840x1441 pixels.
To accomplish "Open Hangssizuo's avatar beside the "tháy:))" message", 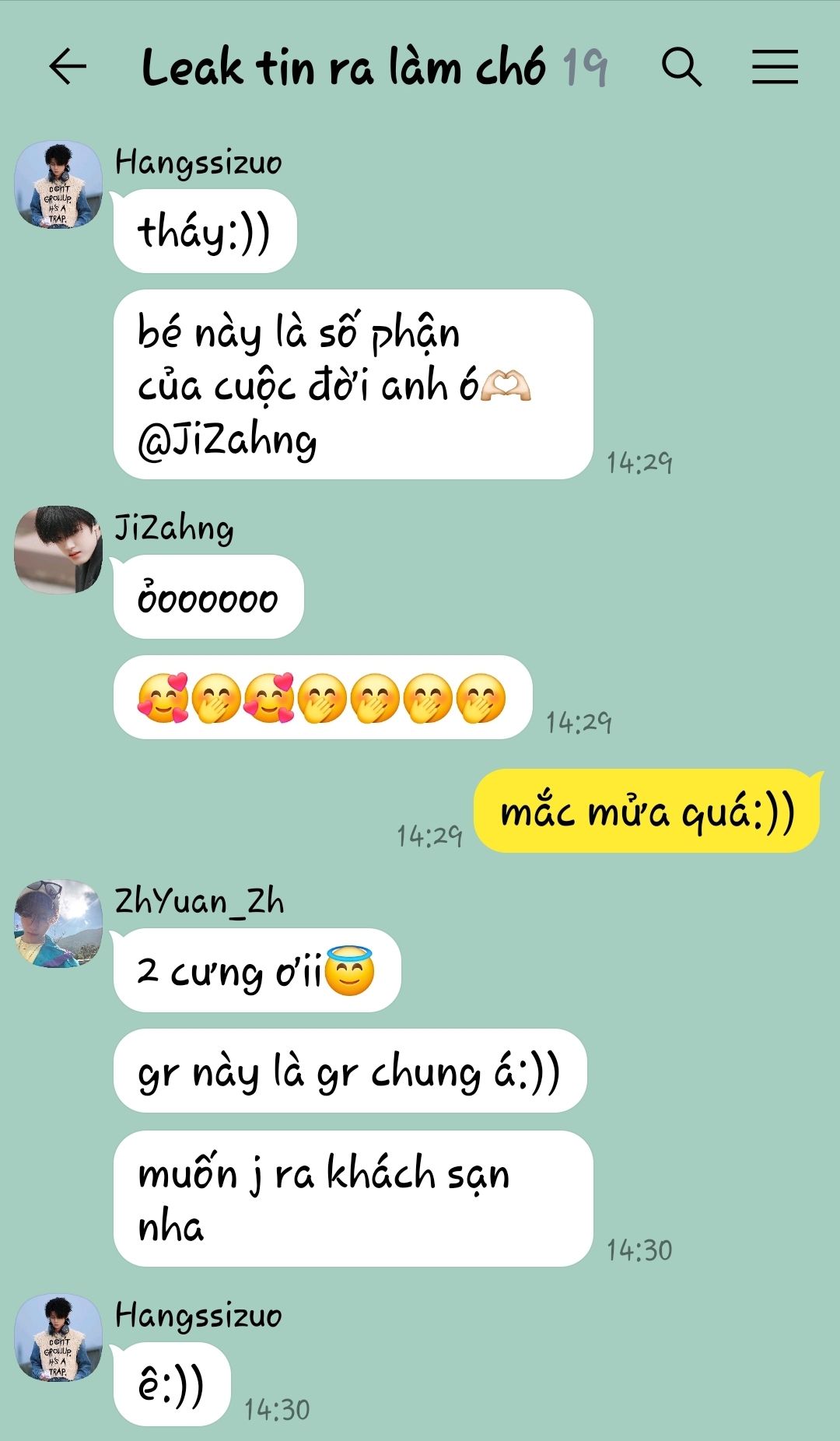I will pos(58,185).
